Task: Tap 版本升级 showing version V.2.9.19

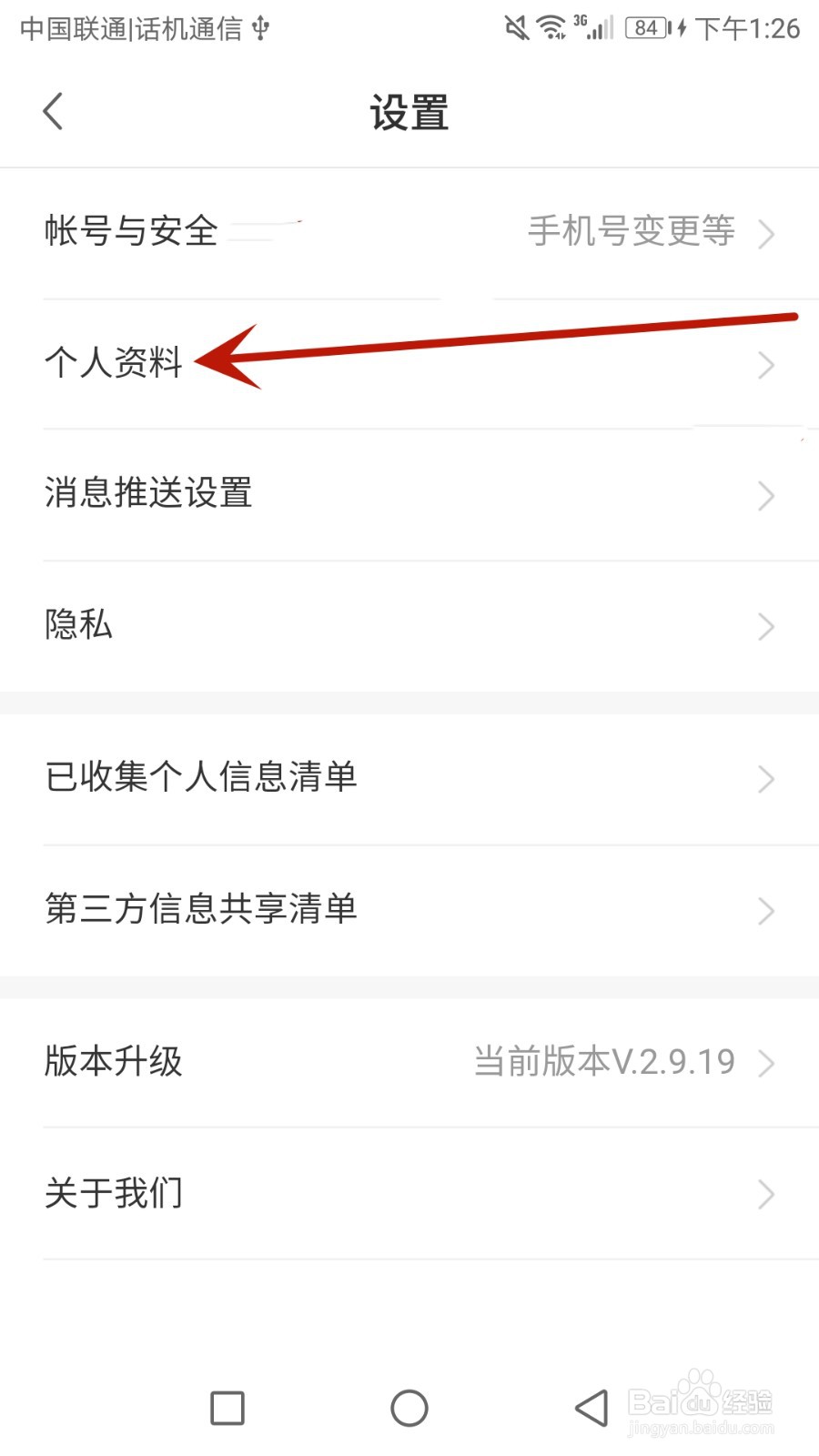Action: (x=112, y=1061)
